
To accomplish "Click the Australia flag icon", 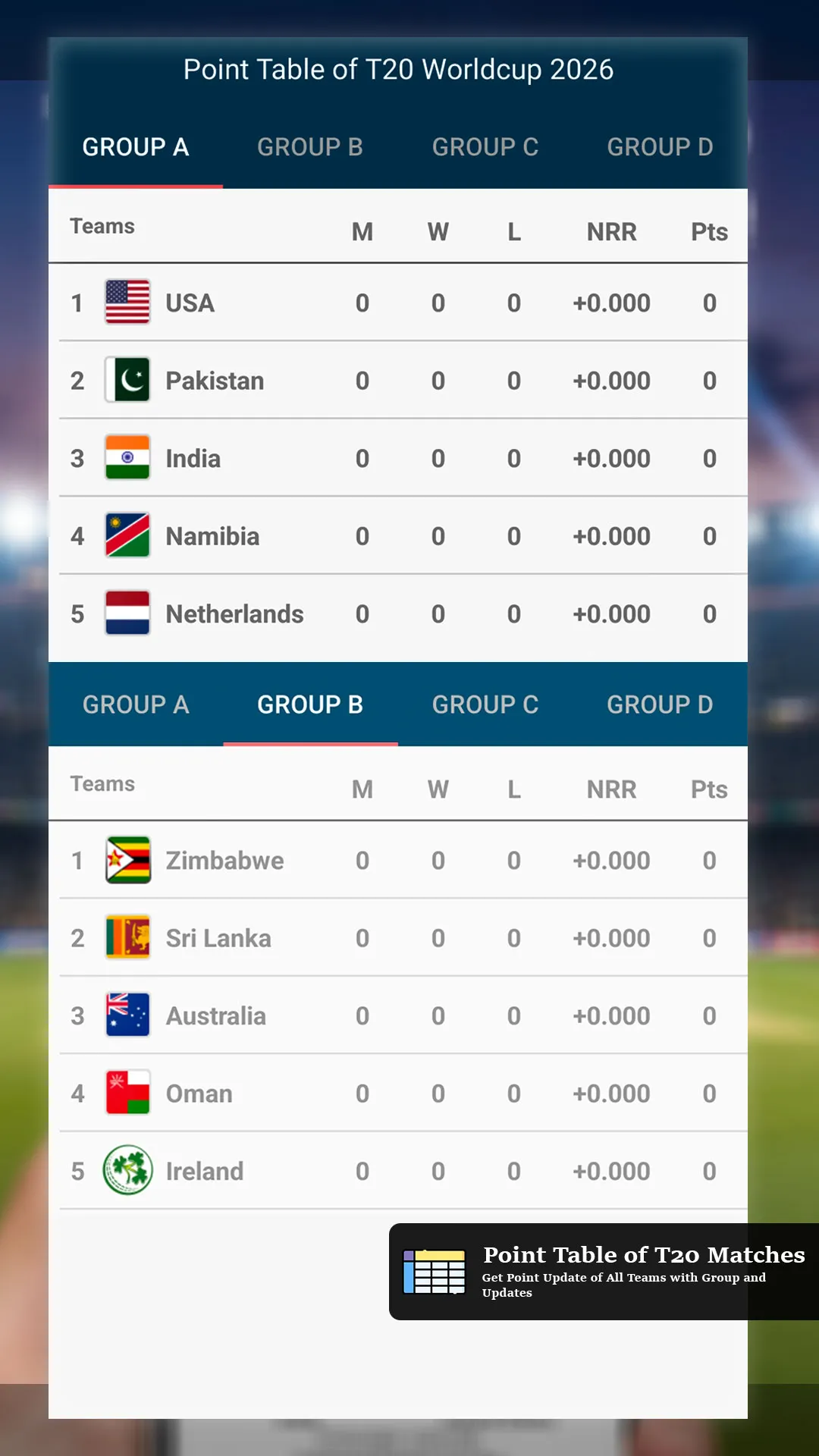I will coord(127,1015).
